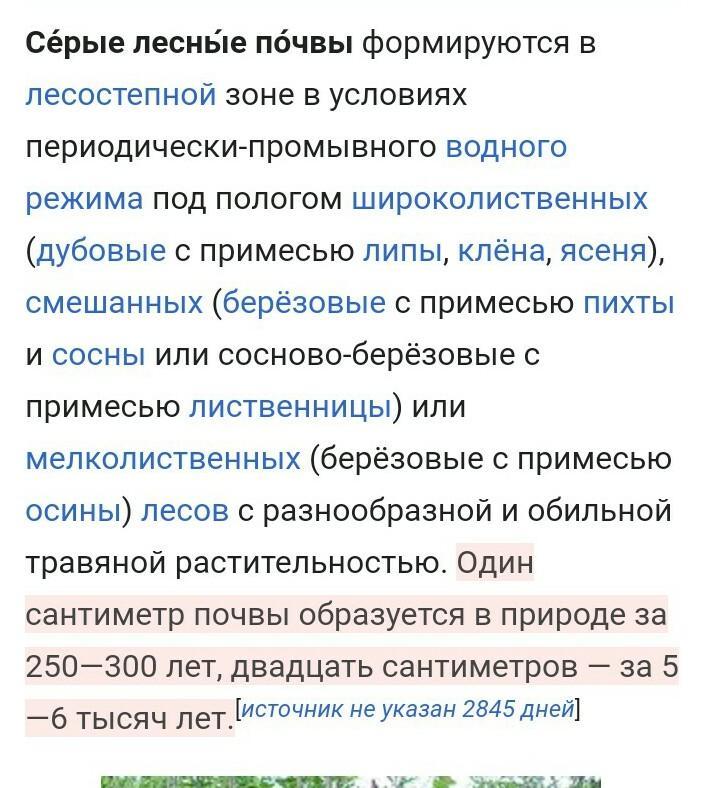Open the пихты link
Image resolution: width=713 pixels, height=788 pixels.
click(x=628, y=303)
